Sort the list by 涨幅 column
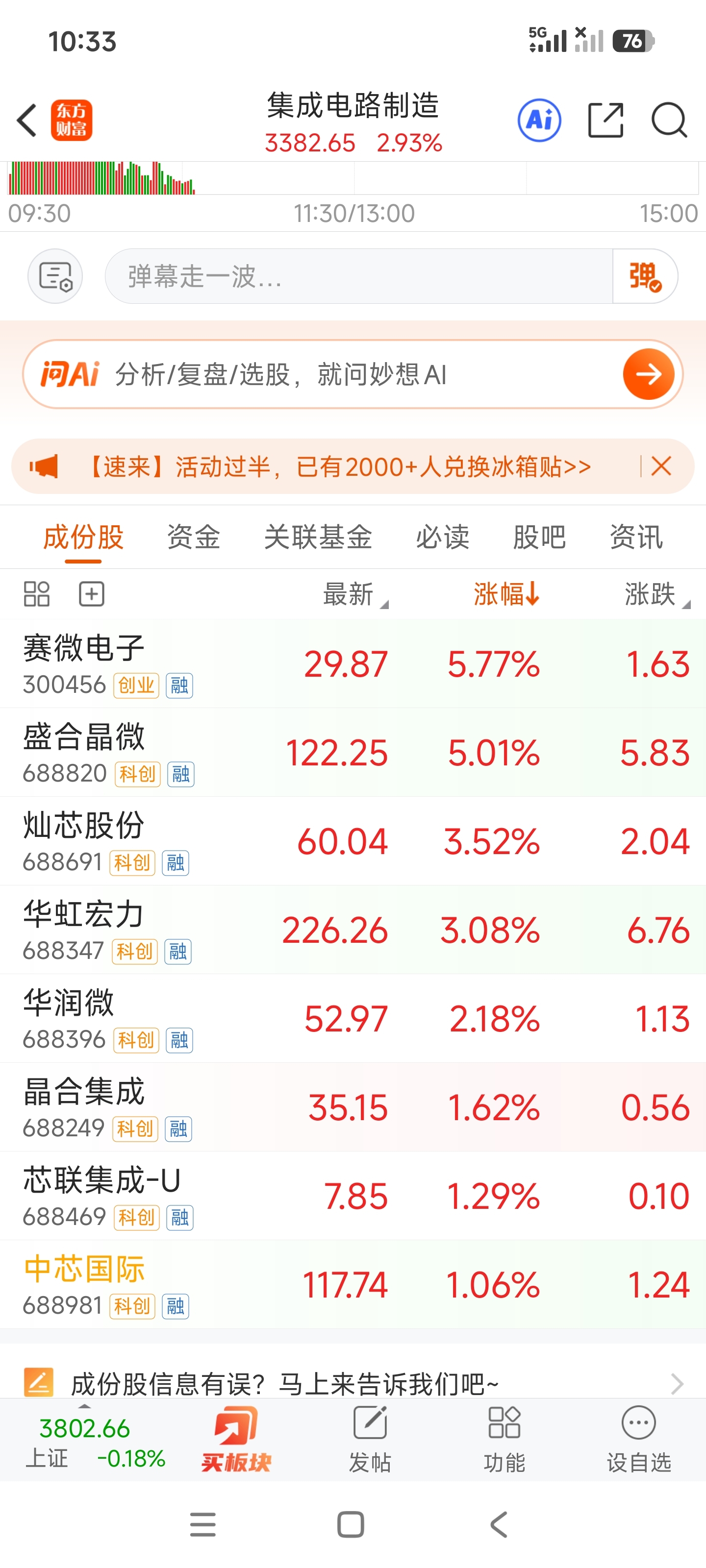The image size is (706, 1568). (506, 594)
